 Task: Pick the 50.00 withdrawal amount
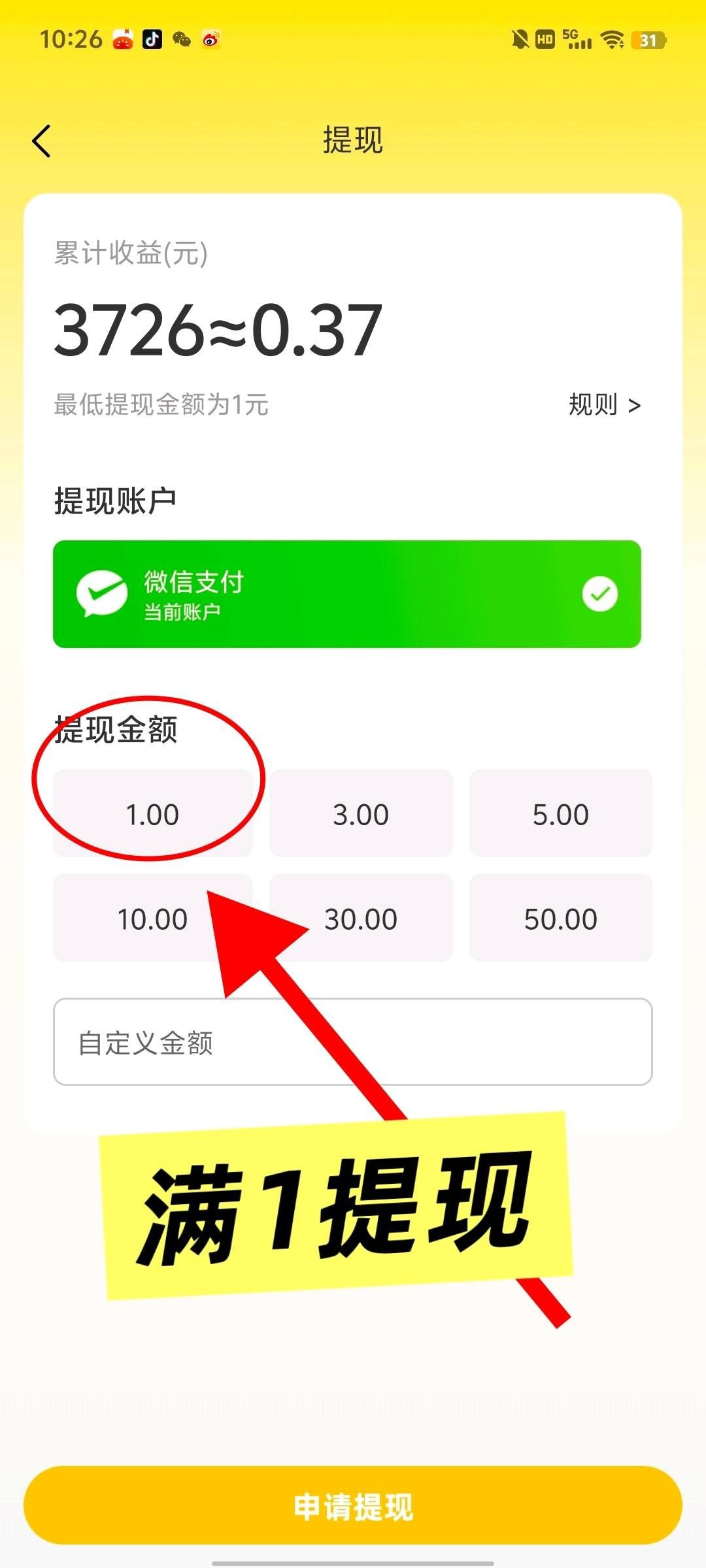560,919
